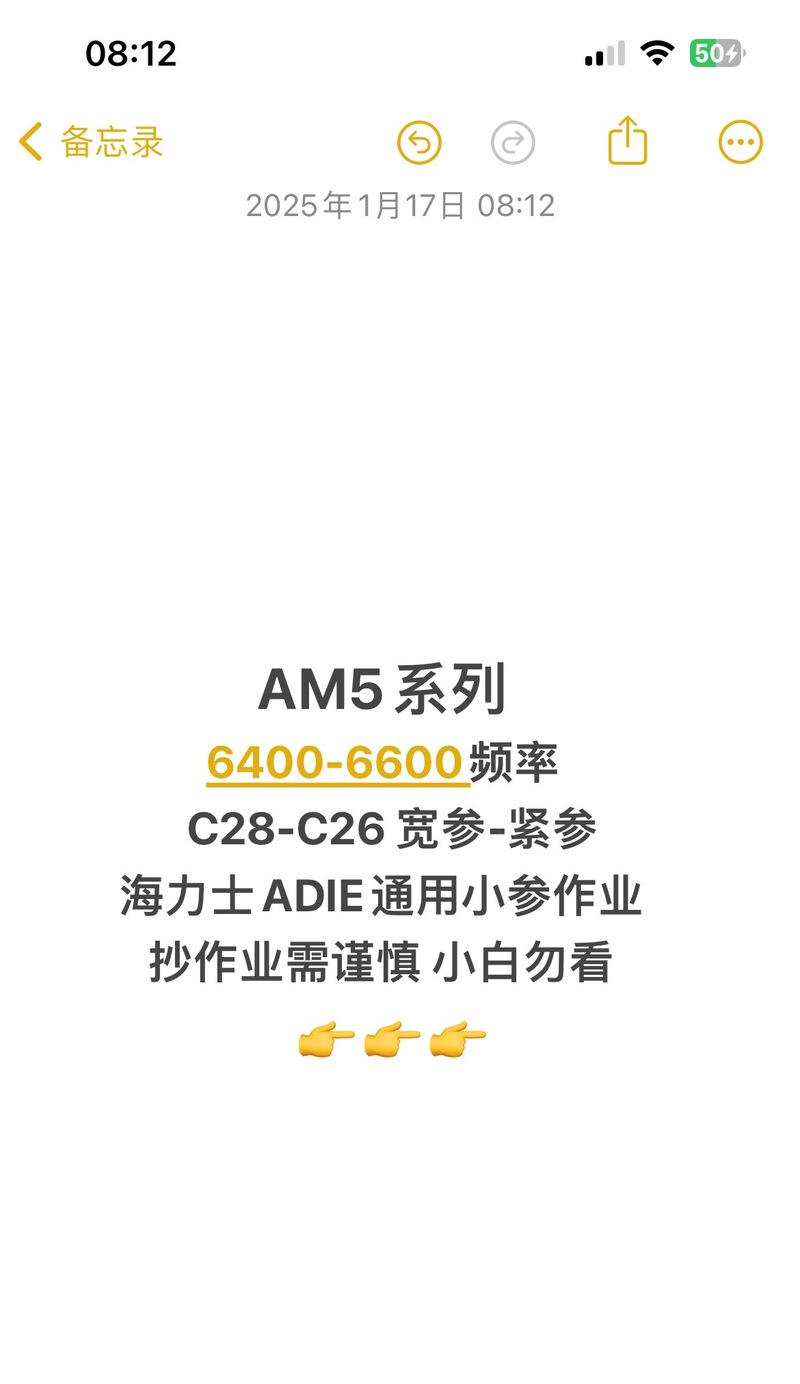Undo the last edit
This screenshot has height=1384, width=800.
(419, 143)
